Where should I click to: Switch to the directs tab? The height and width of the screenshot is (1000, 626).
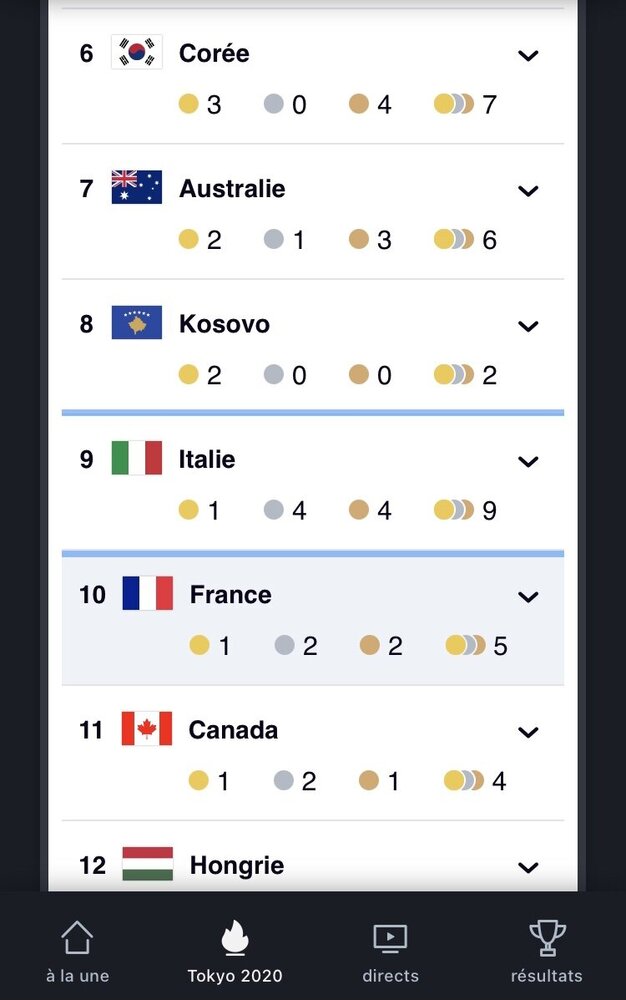(390, 952)
